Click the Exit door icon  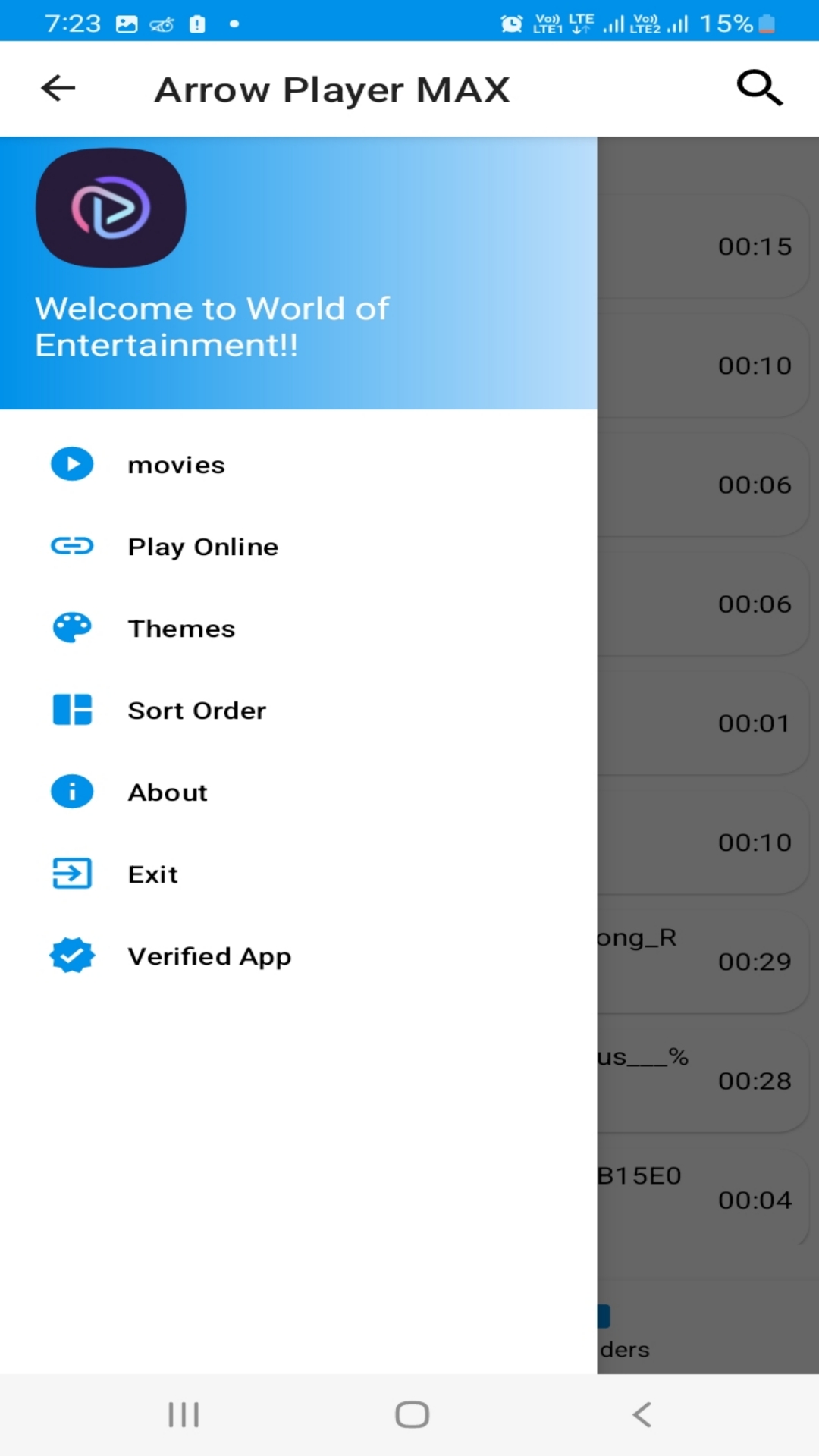[x=71, y=873]
